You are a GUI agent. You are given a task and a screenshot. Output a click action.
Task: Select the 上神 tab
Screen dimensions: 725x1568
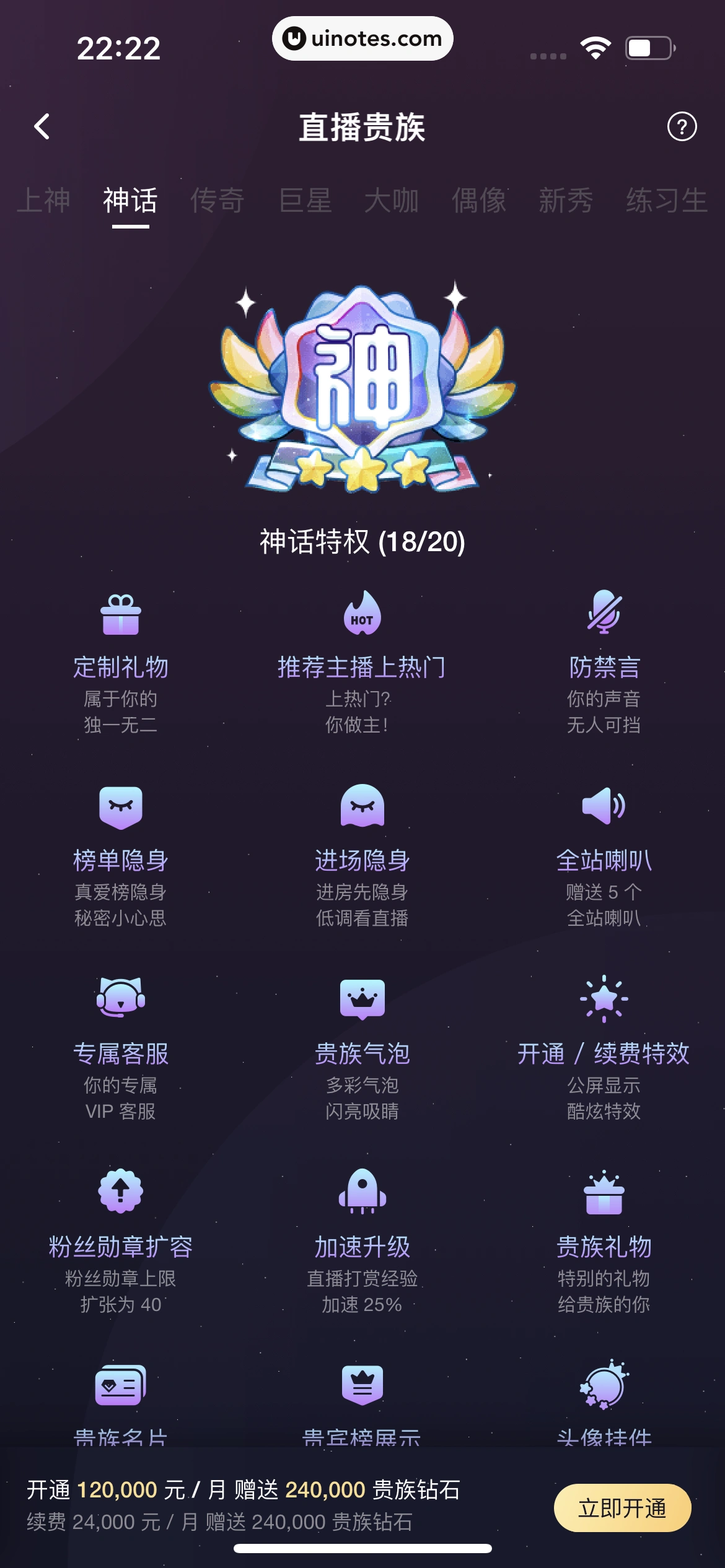point(45,200)
